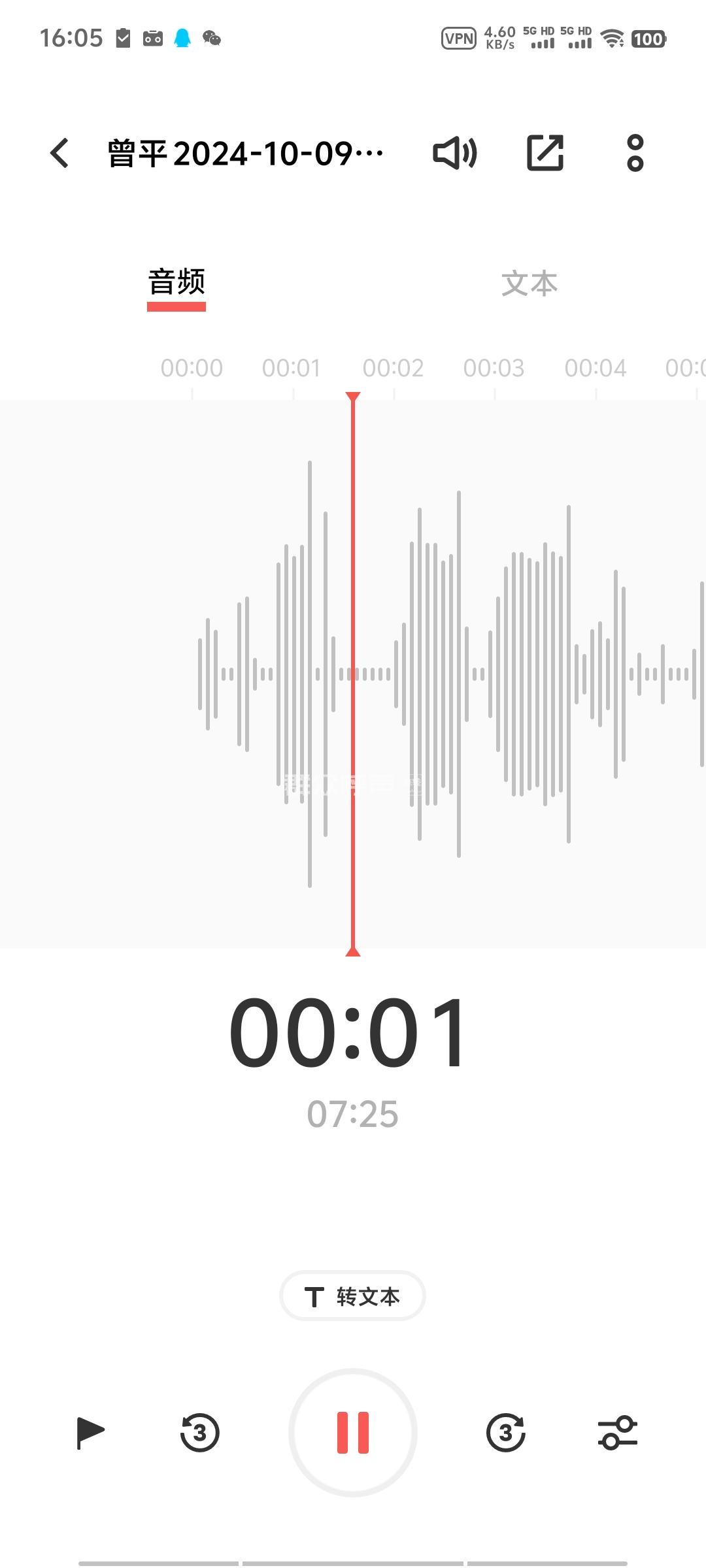The image size is (706, 1568).
Task: Open the more options menu
Action: [635, 154]
